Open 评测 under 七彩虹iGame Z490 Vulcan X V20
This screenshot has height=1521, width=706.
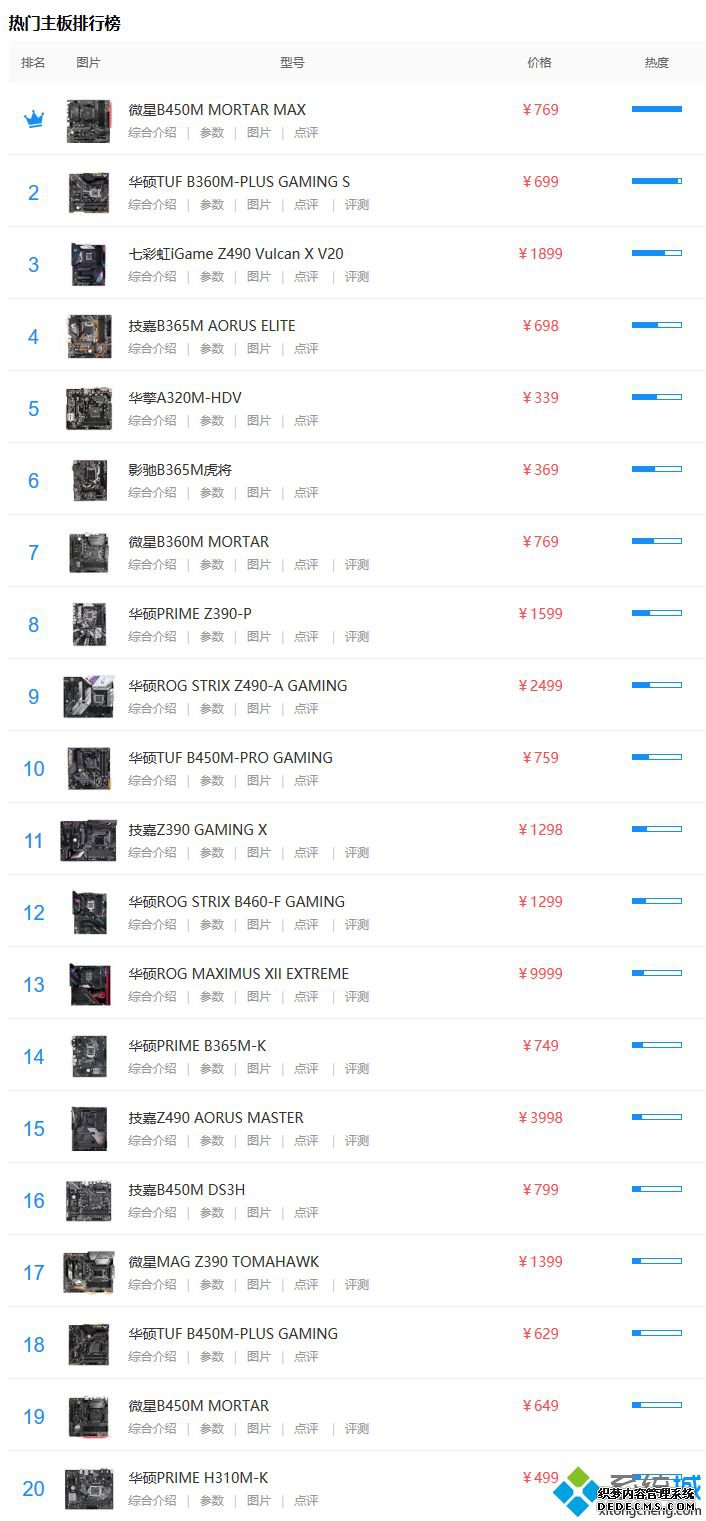point(357,277)
